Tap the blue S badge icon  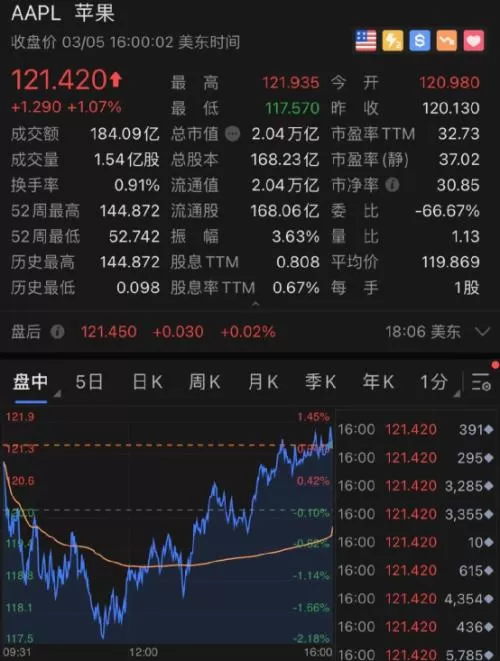coord(419,40)
